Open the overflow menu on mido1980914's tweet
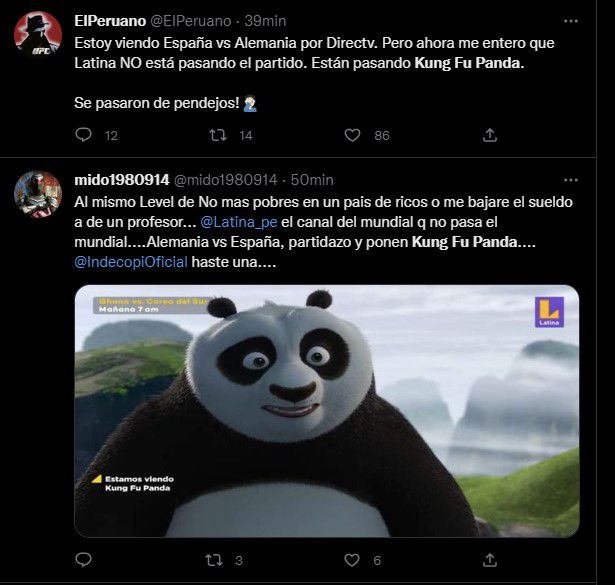Screen dimensions: 615x585 coord(569,180)
